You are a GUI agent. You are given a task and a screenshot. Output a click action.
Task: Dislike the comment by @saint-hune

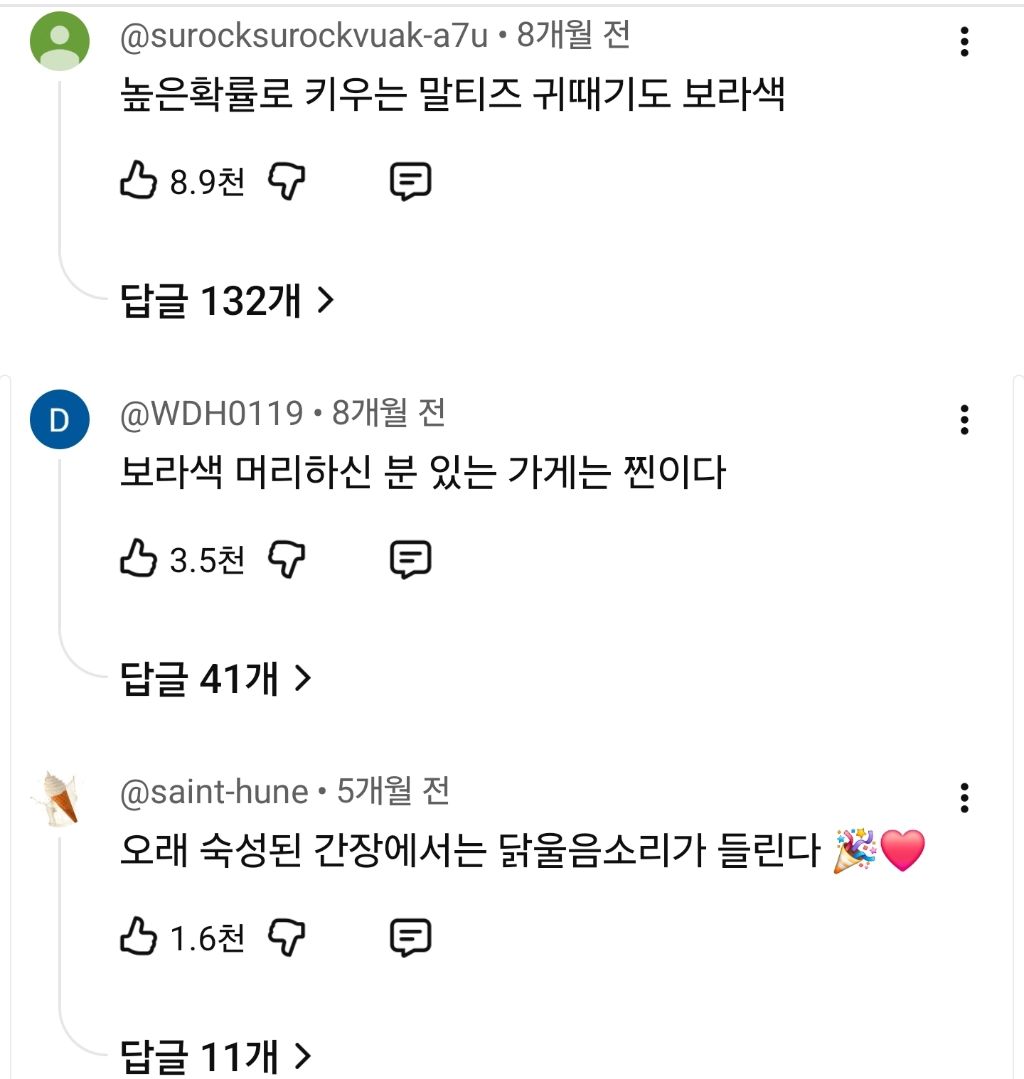point(287,938)
